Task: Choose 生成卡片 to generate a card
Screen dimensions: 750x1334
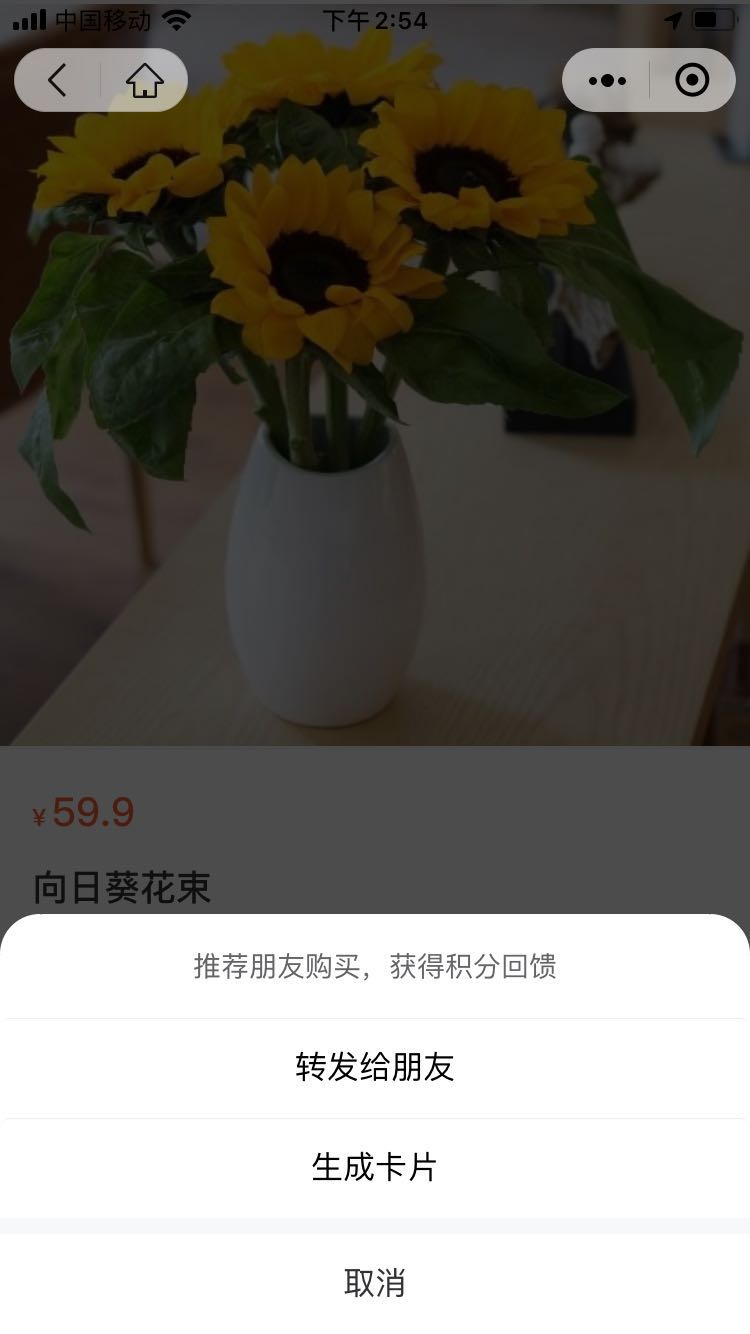Action: [375, 1167]
